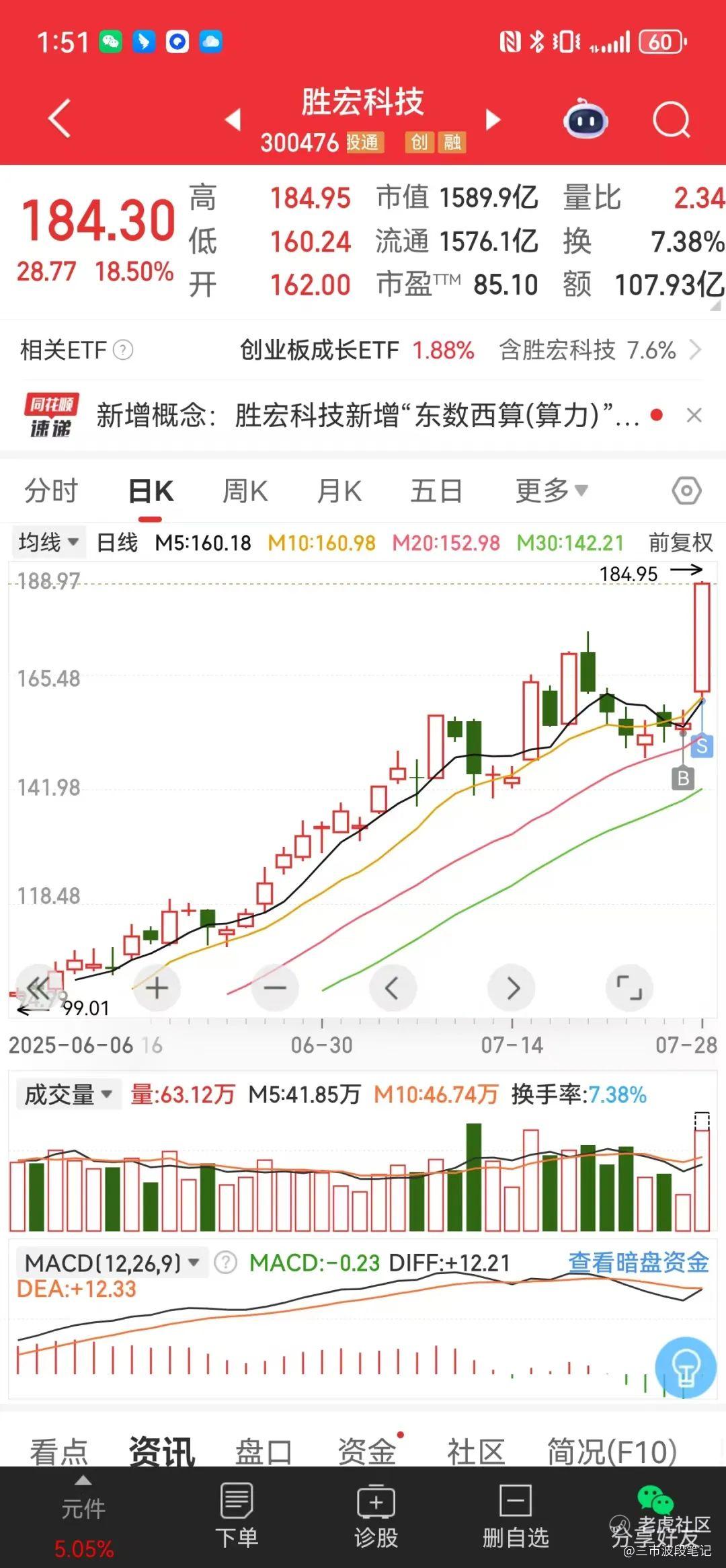Open the 成交量 indicator dropdown
This screenshot has height=1568, width=726.
click(x=67, y=1094)
